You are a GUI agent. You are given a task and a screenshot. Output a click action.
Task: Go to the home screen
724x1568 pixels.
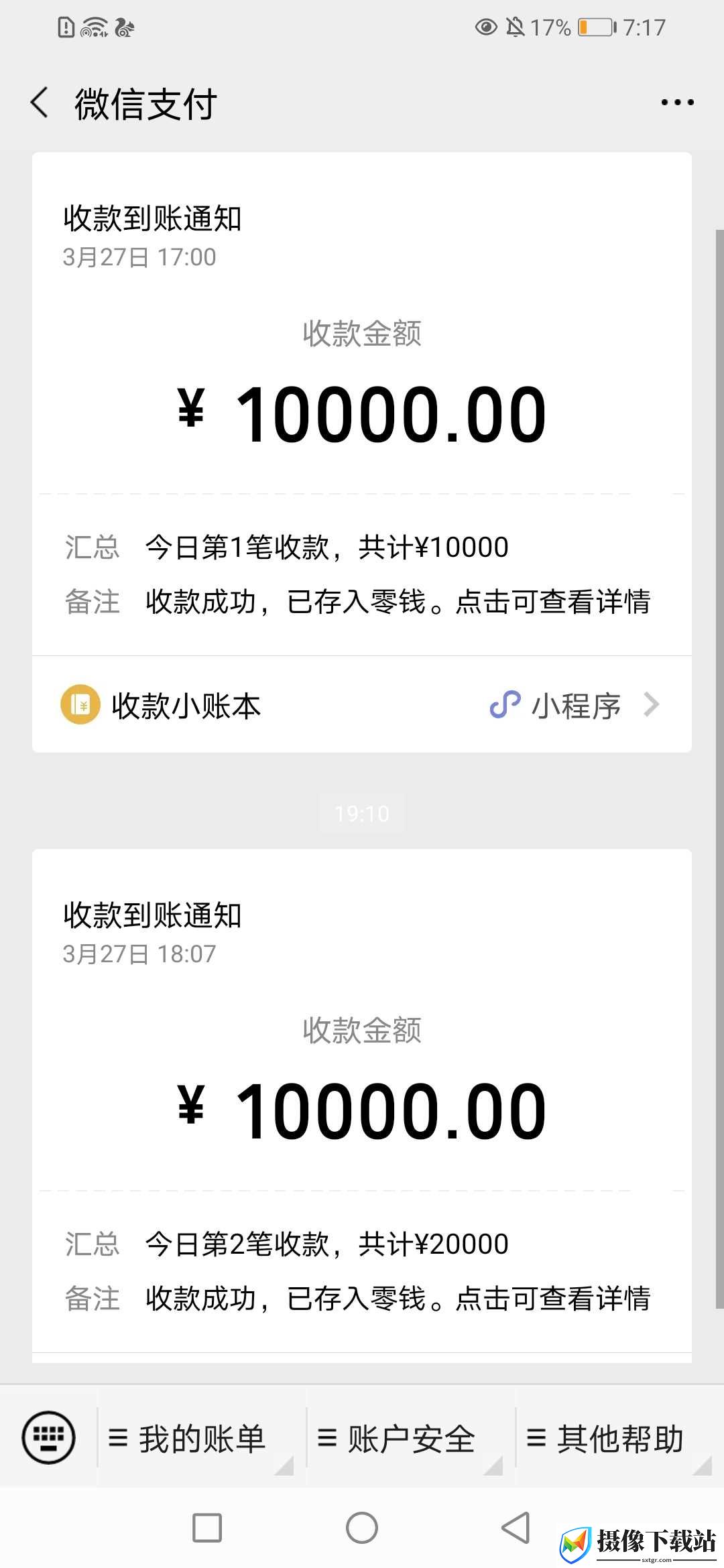[x=362, y=1528]
